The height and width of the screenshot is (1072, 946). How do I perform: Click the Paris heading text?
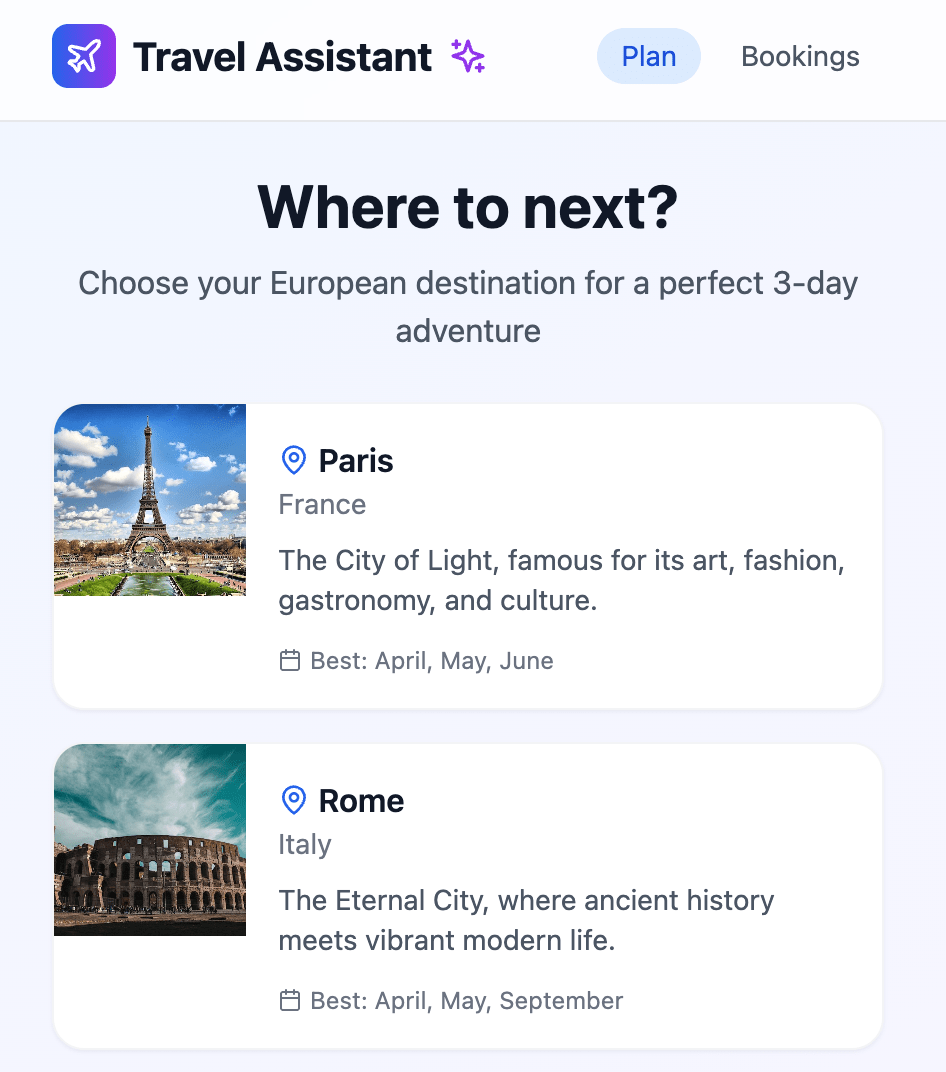tap(355, 461)
